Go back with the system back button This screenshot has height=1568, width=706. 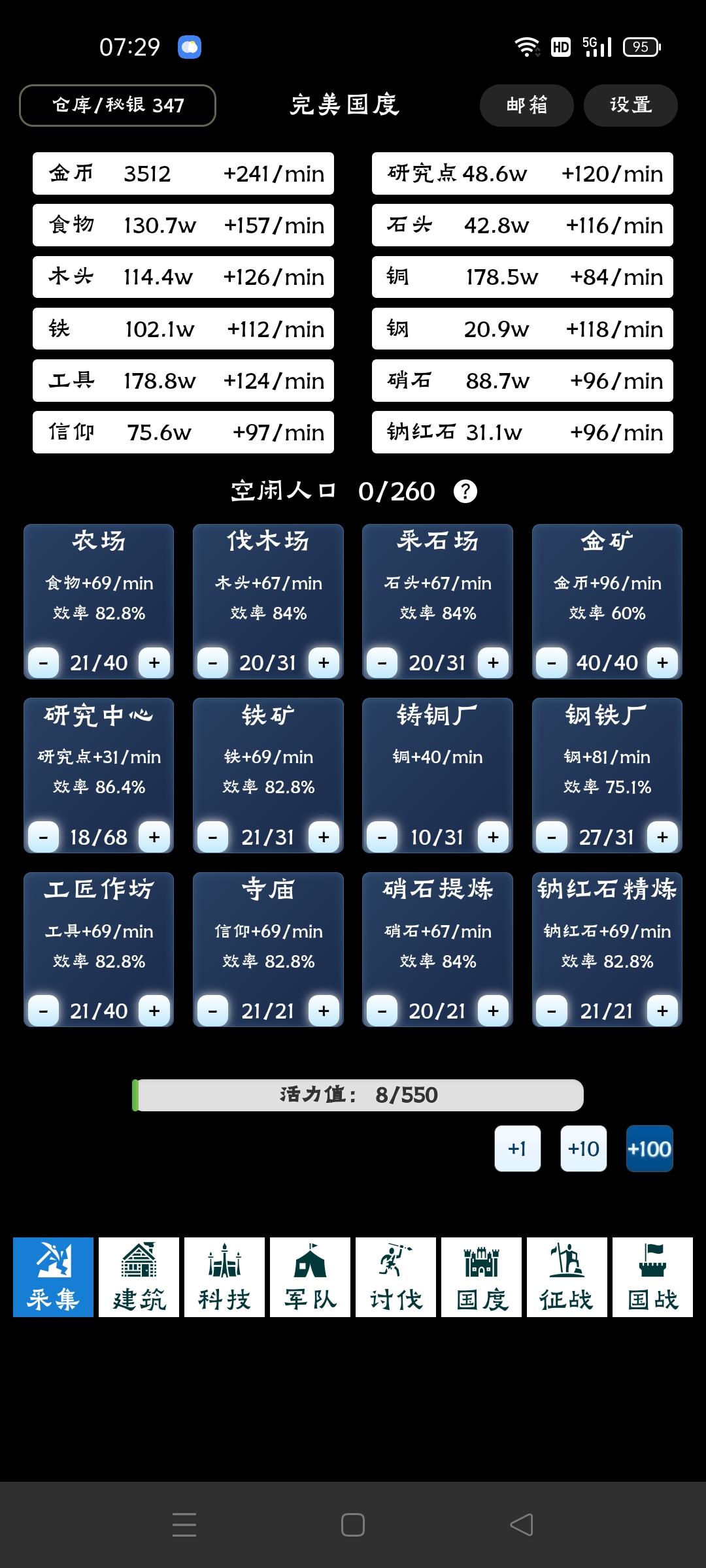(522, 1525)
